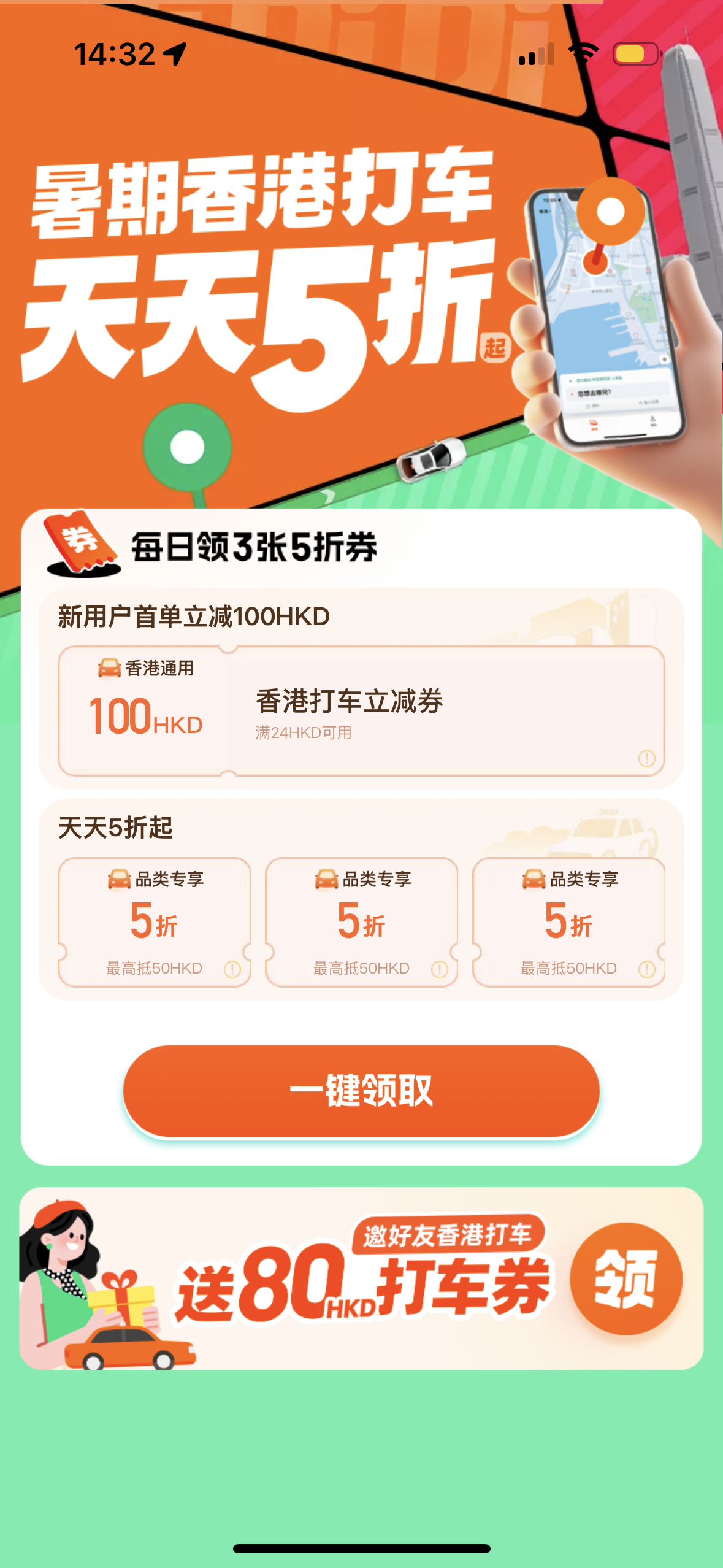723x1568 pixels.
Task: Tap 领 on the 送80HKD打车券 banner
Action: click(625, 1278)
